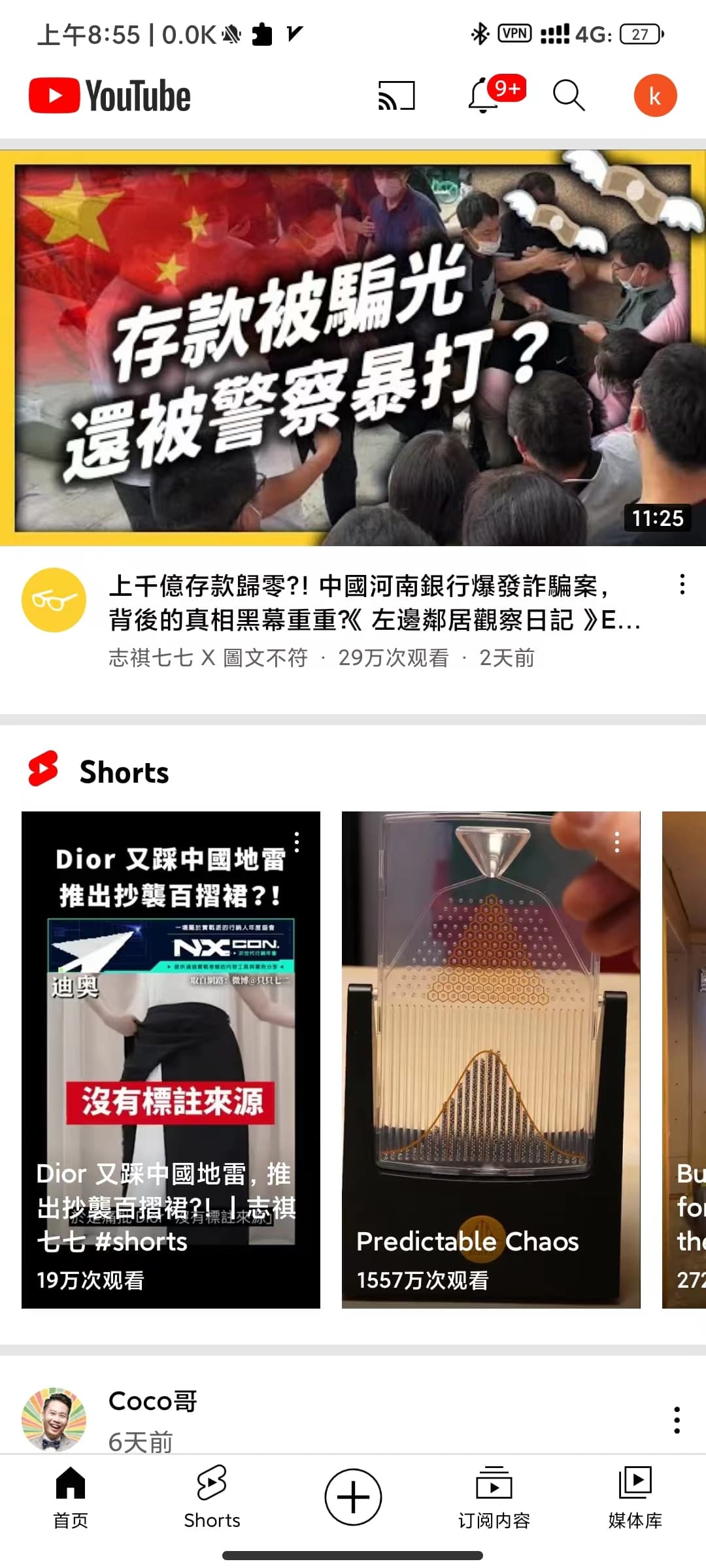Image resolution: width=706 pixels, height=1568 pixels.
Task: Open Coco哥's channel avatar
Action: (x=54, y=1419)
